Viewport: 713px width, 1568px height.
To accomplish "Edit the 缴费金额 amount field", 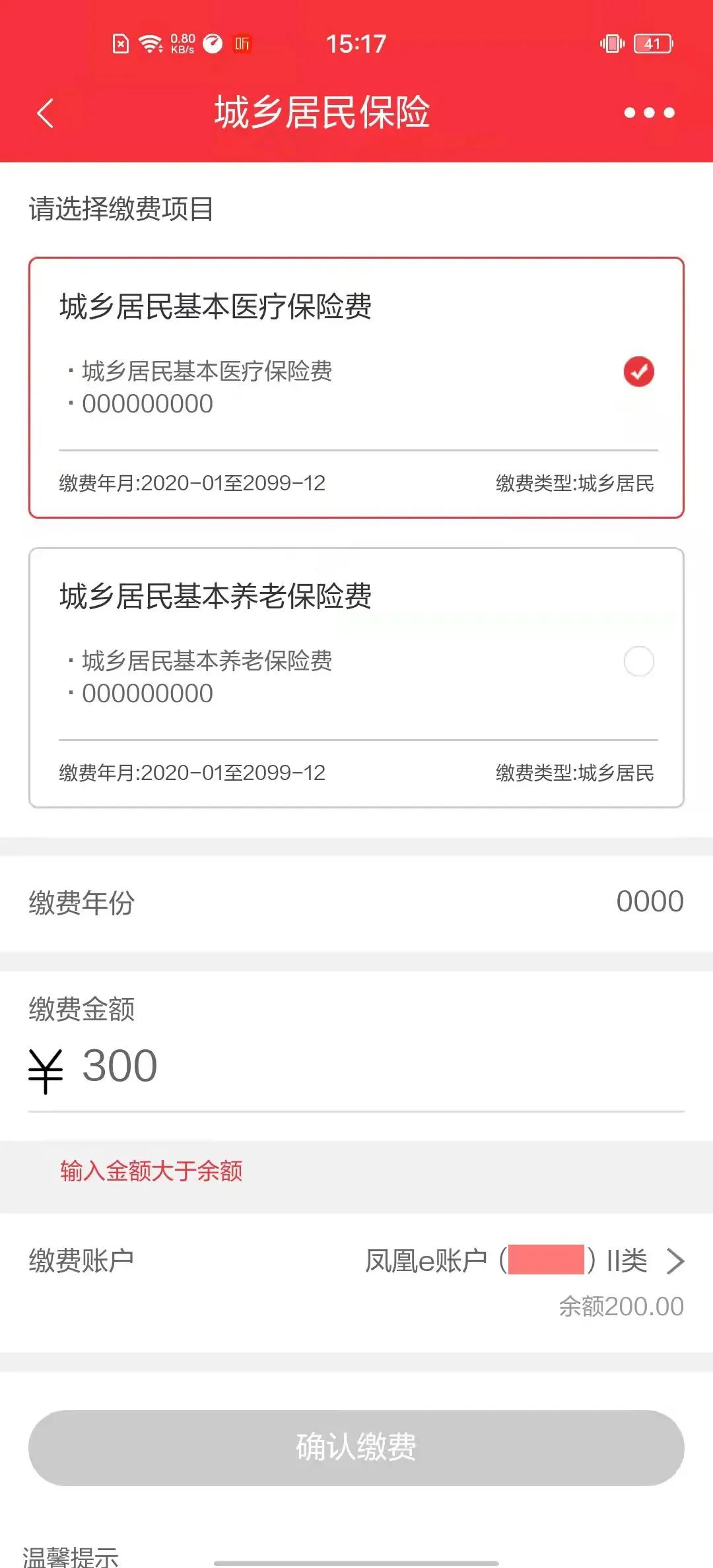I will pos(356,1066).
